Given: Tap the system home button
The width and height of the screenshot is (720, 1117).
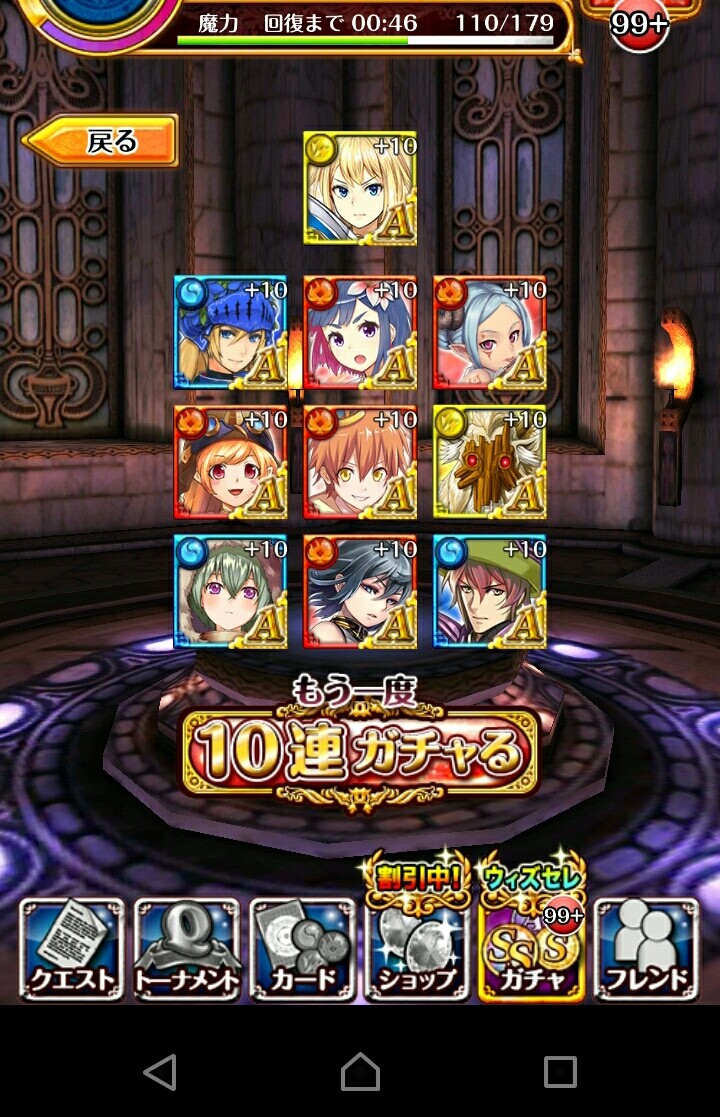Looking at the screenshot, I should click(360, 1071).
